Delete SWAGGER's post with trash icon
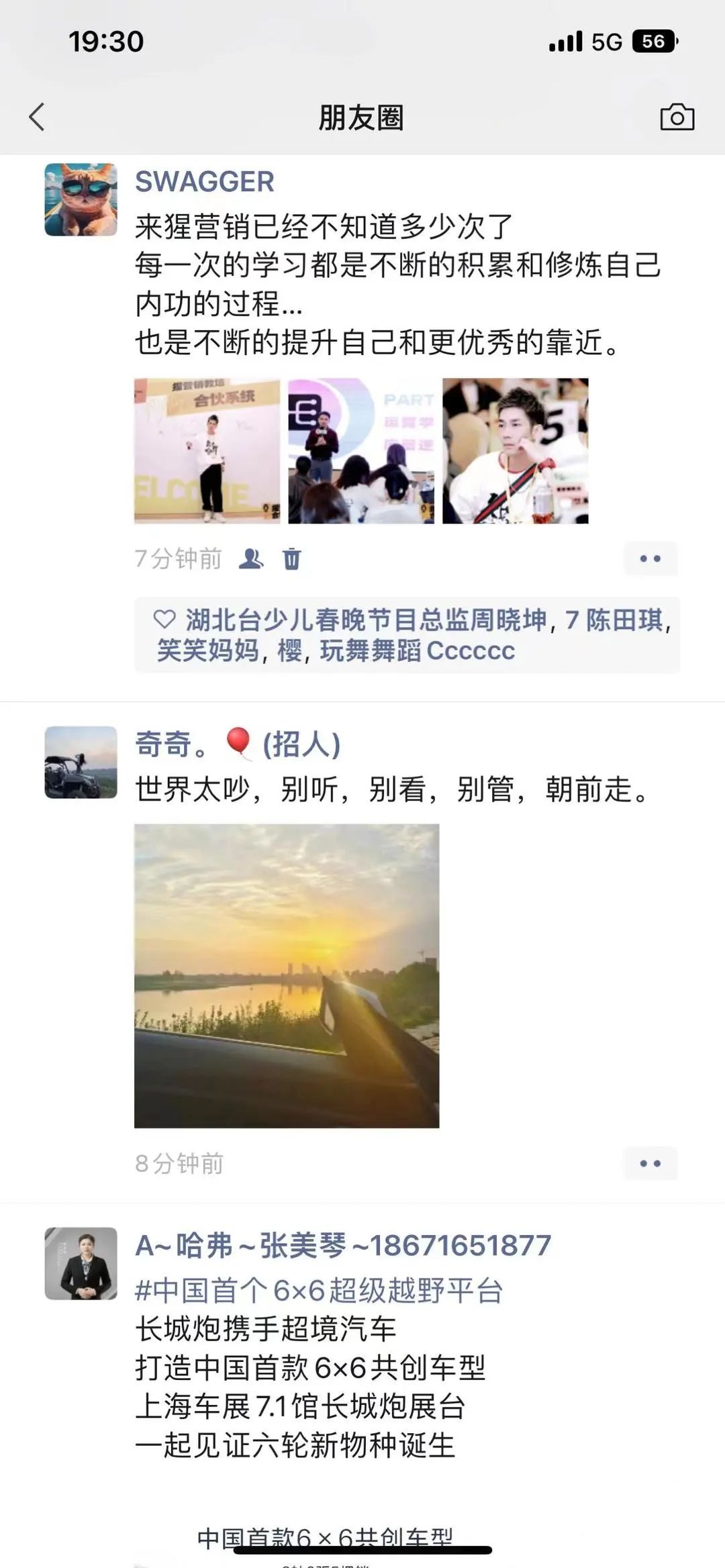The image size is (725, 1568). (292, 558)
